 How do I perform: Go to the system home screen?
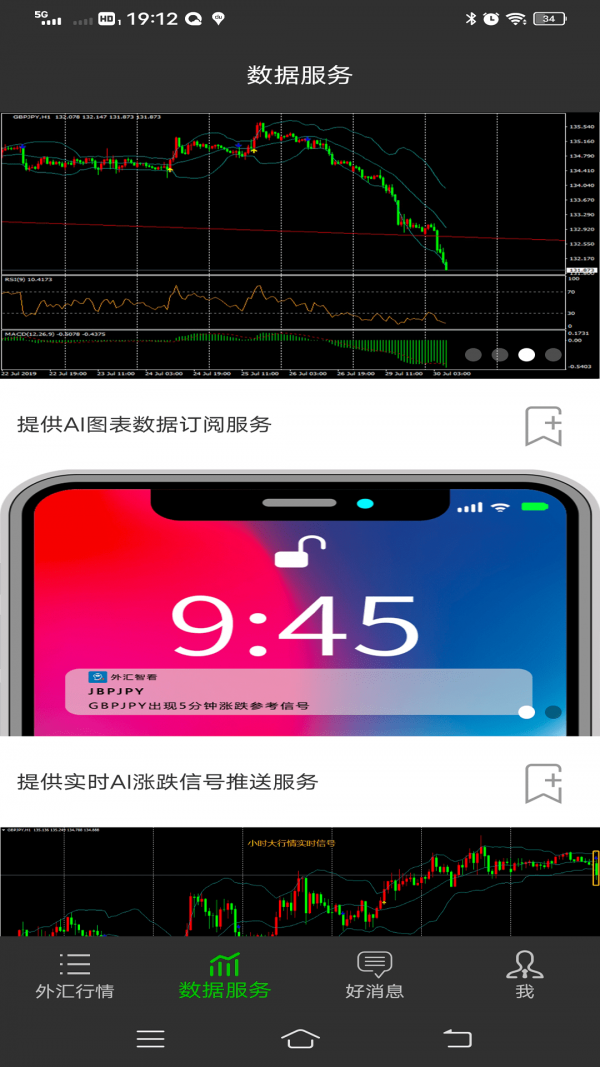click(x=300, y=1038)
